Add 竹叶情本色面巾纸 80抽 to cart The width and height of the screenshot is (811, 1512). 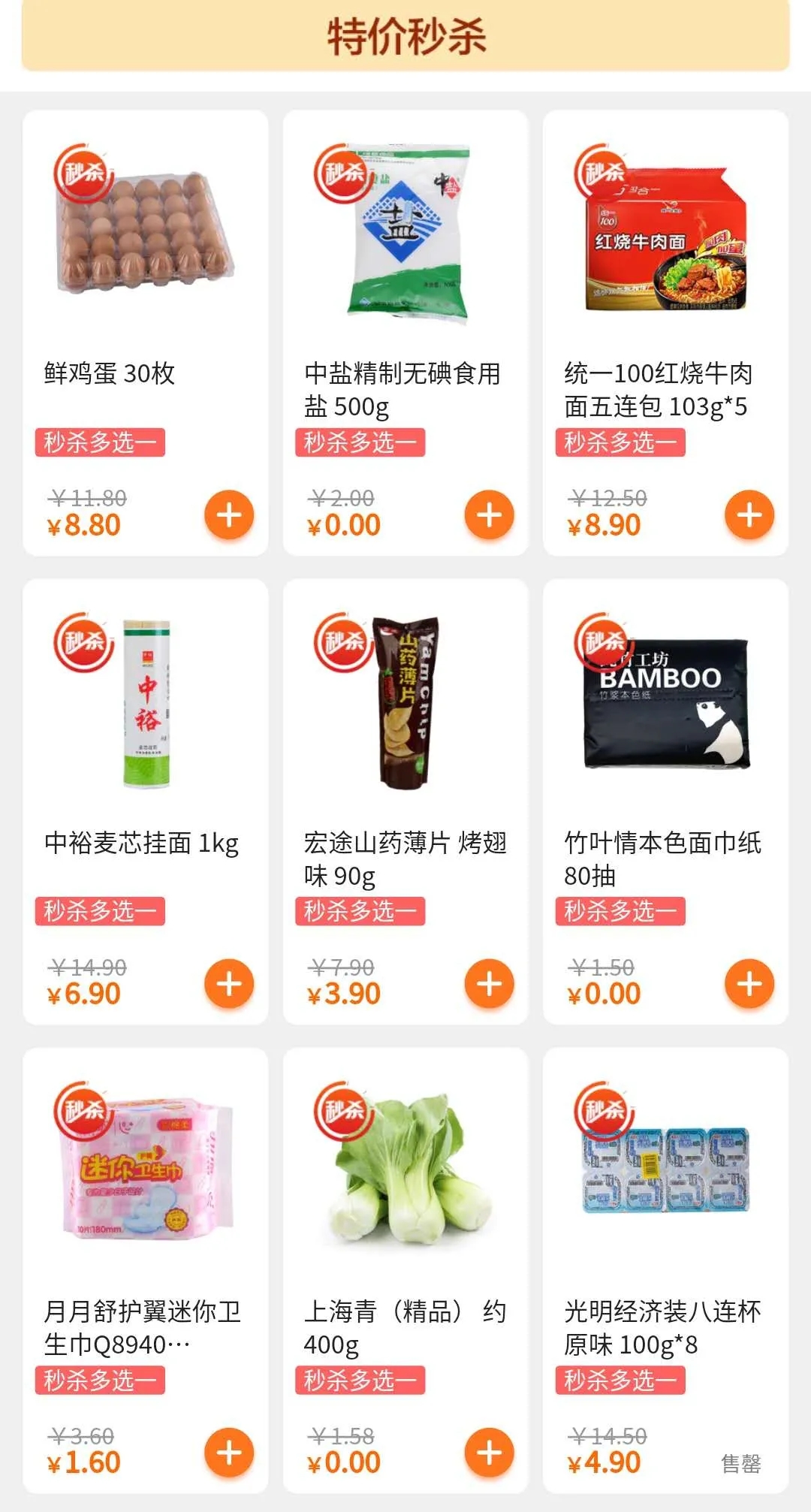(x=749, y=984)
